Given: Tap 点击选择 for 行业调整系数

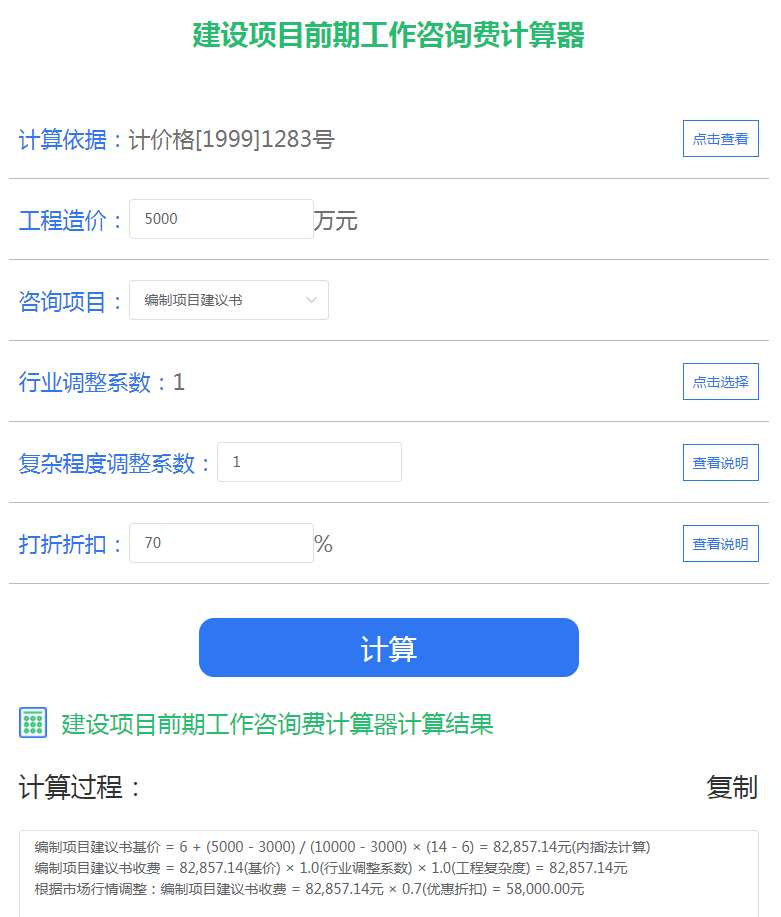Looking at the screenshot, I should tap(720, 381).
